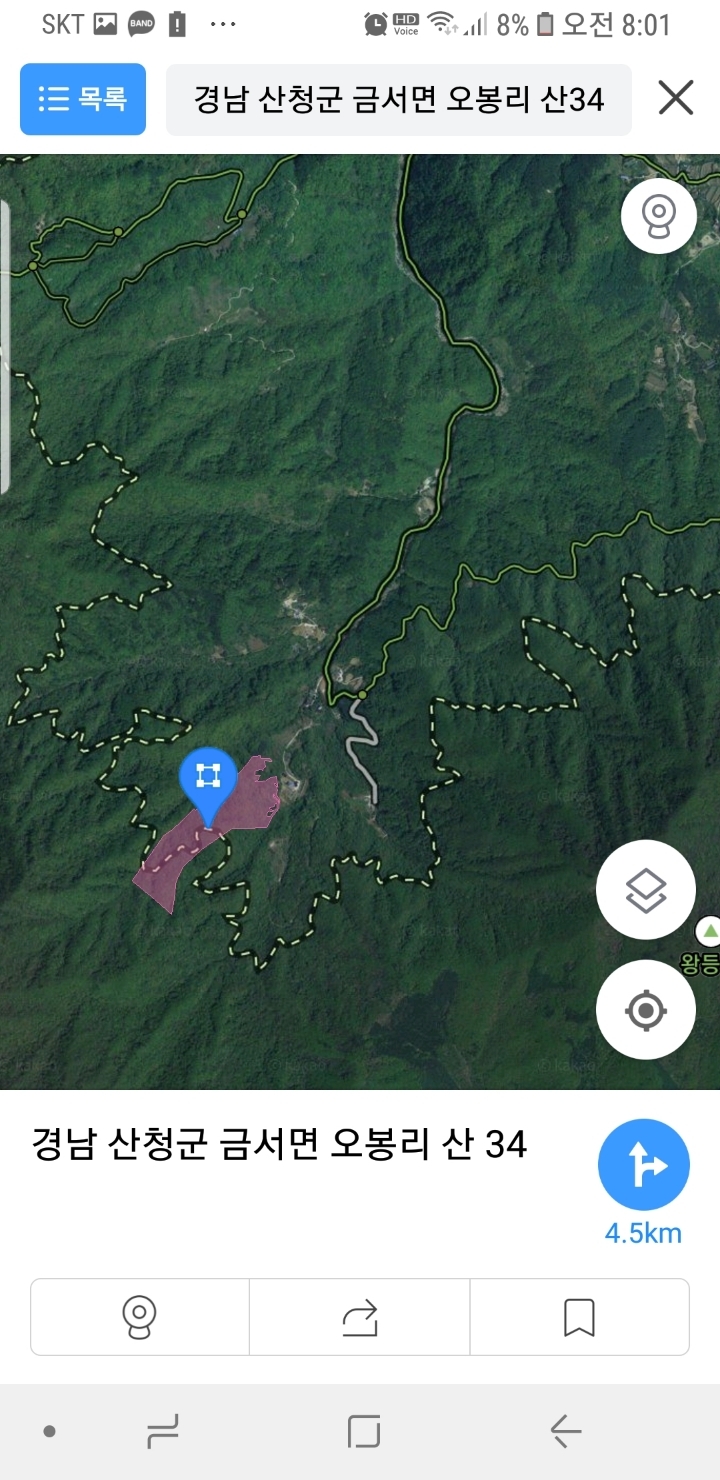This screenshot has width=720, height=1480.
Task: Go back with the system back button
Action: coord(566,1432)
